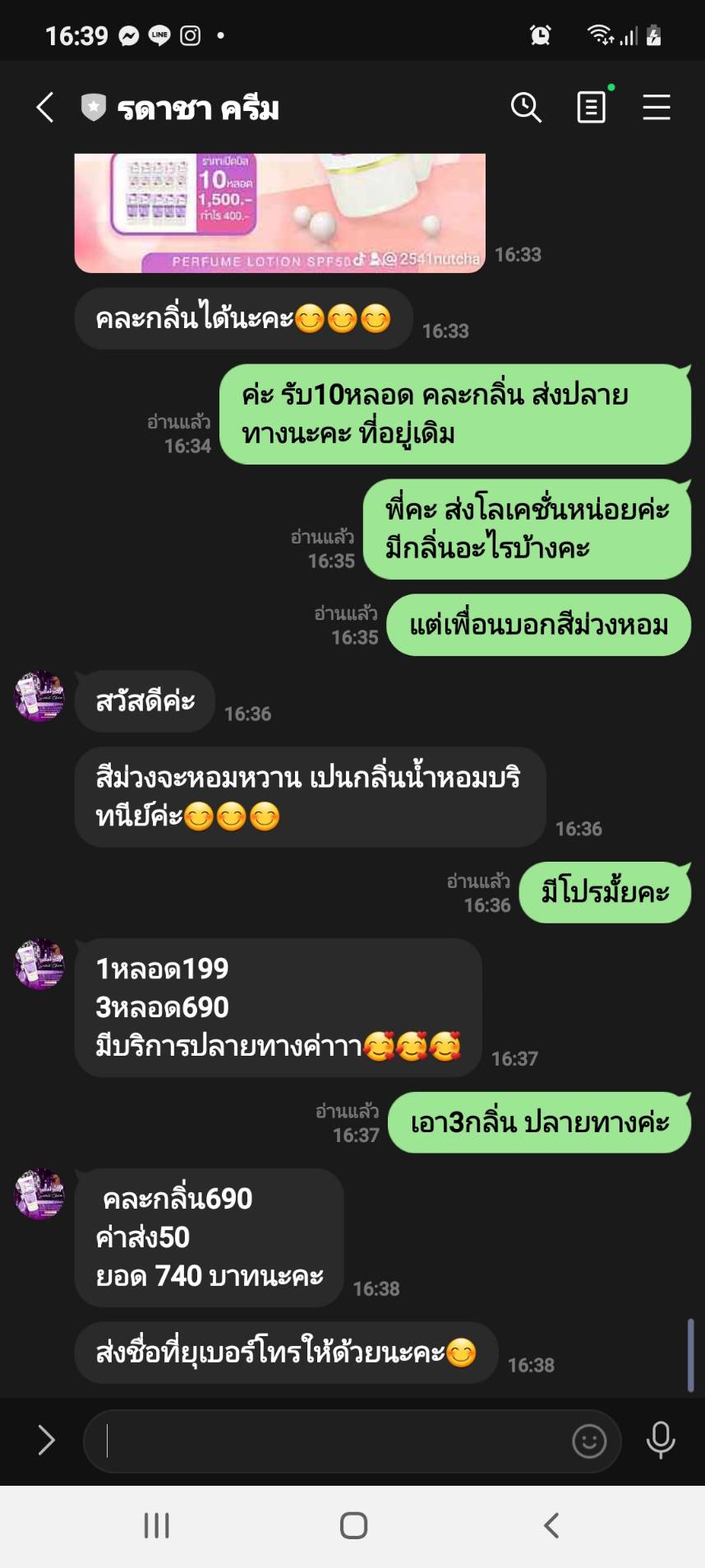The width and height of the screenshot is (705, 1568).
Task: Open the notes icon in header
Action: [592, 108]
